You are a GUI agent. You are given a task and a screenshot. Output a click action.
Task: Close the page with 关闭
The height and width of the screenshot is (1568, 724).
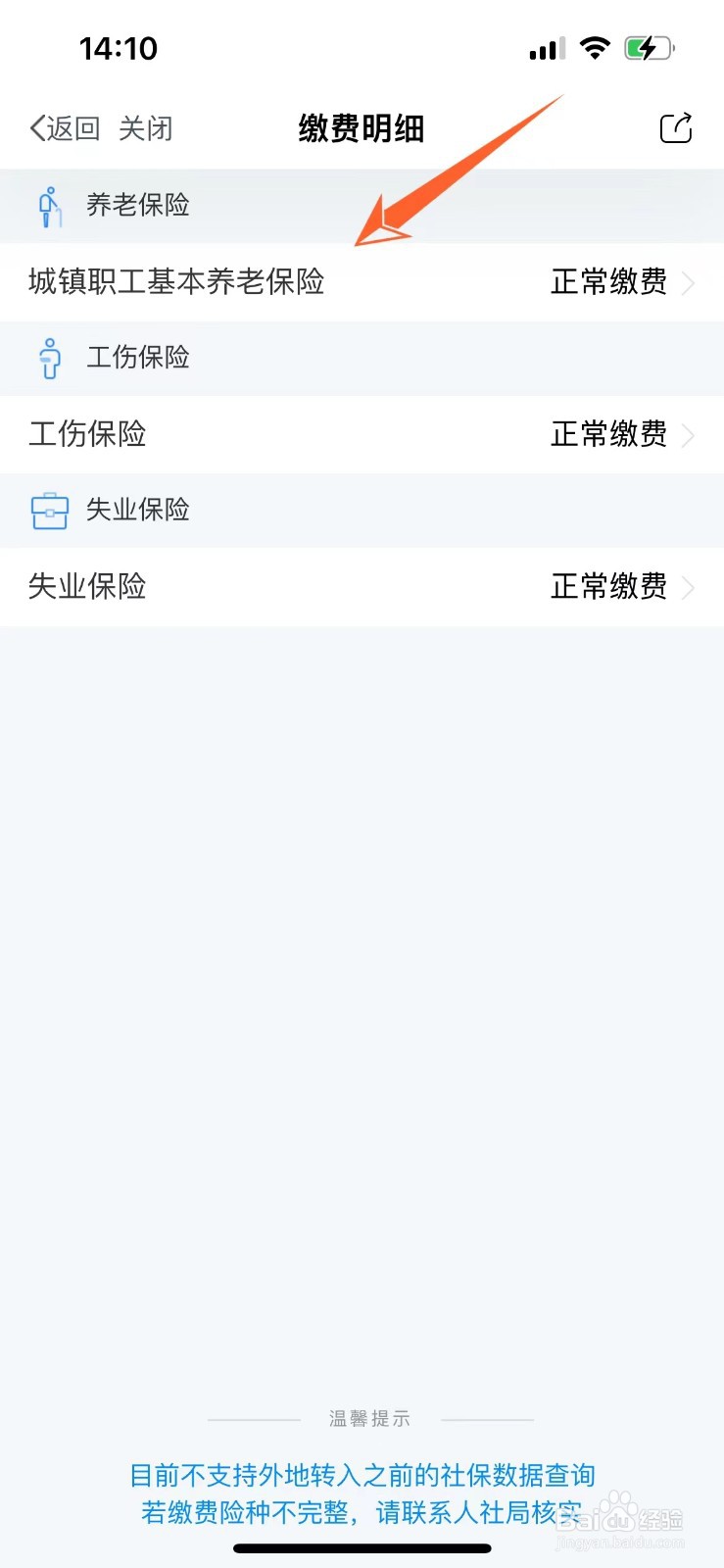tap(145, 128)
